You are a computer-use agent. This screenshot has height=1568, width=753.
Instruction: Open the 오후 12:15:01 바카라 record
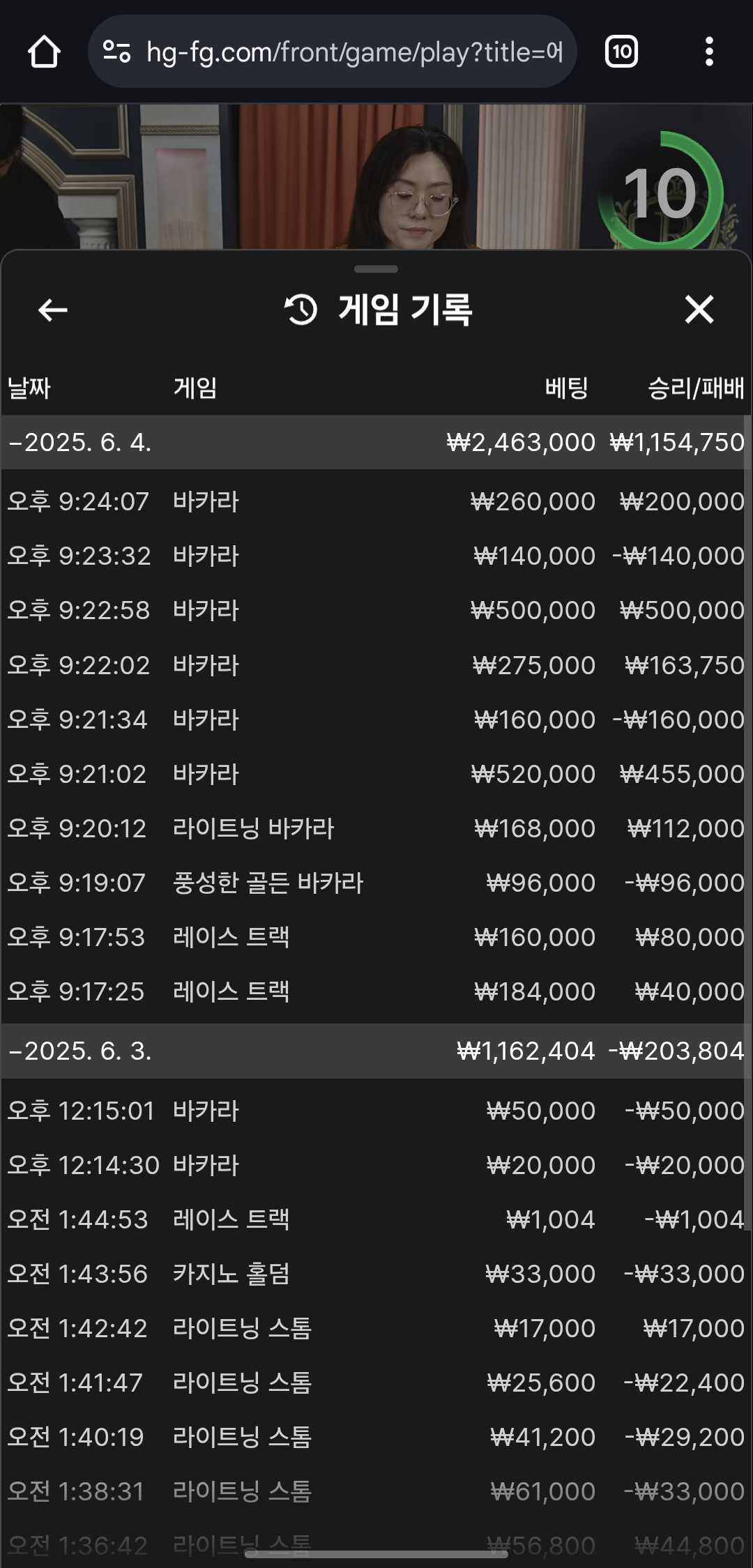pyautogui.click(x=375, y=1111)
